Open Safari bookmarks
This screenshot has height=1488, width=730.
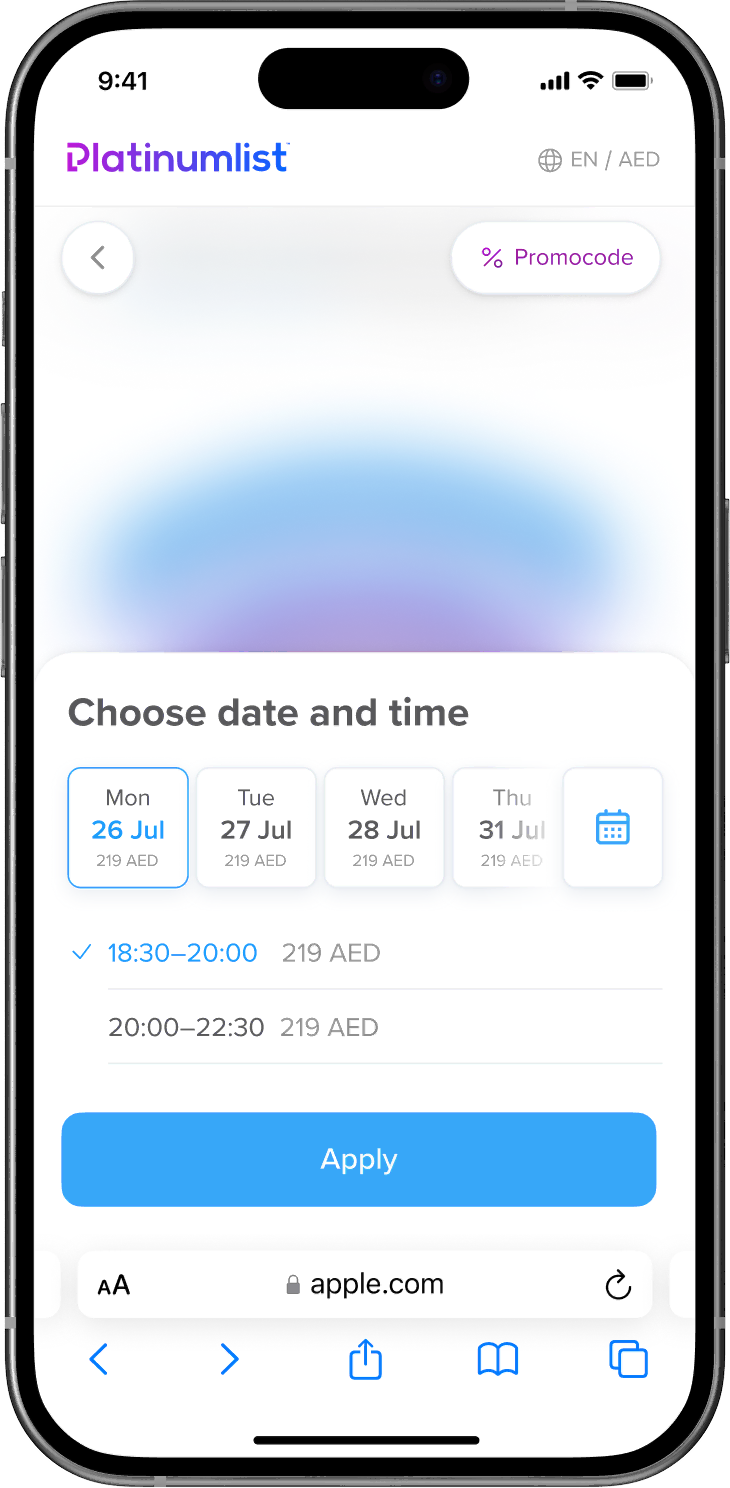click(497, 1360)
